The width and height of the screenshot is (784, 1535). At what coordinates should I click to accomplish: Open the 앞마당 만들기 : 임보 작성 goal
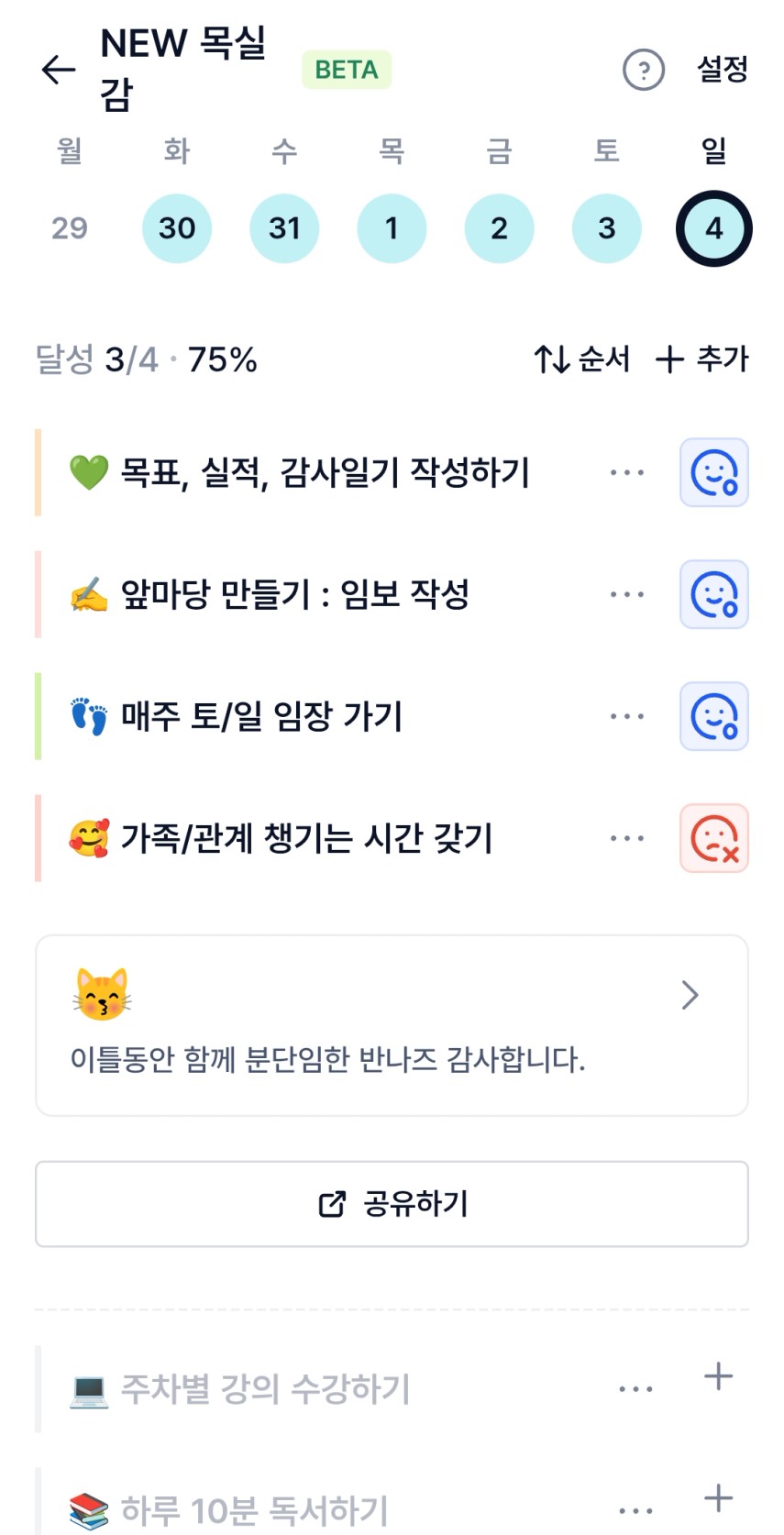[295, 594]
